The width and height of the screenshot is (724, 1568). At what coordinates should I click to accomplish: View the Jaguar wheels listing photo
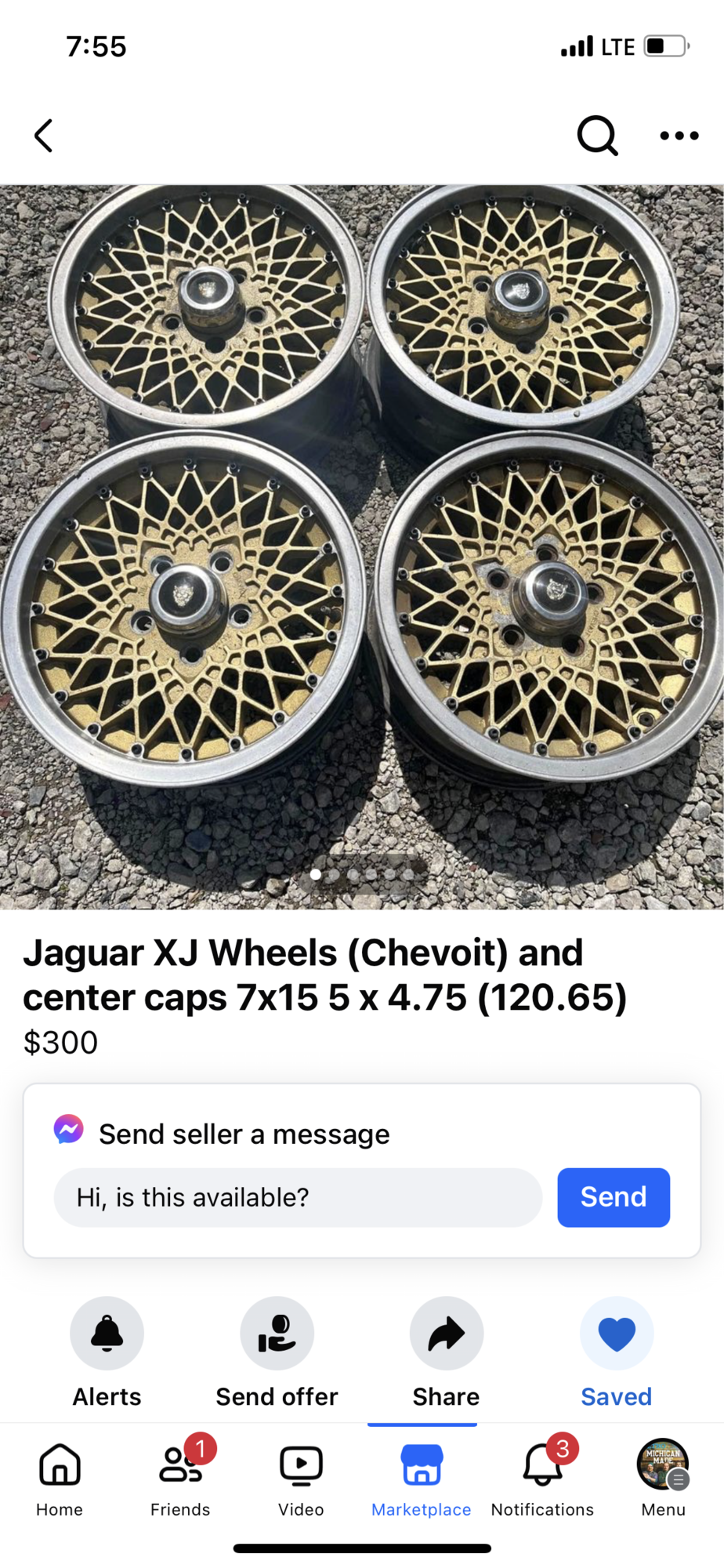click(362, 546)
